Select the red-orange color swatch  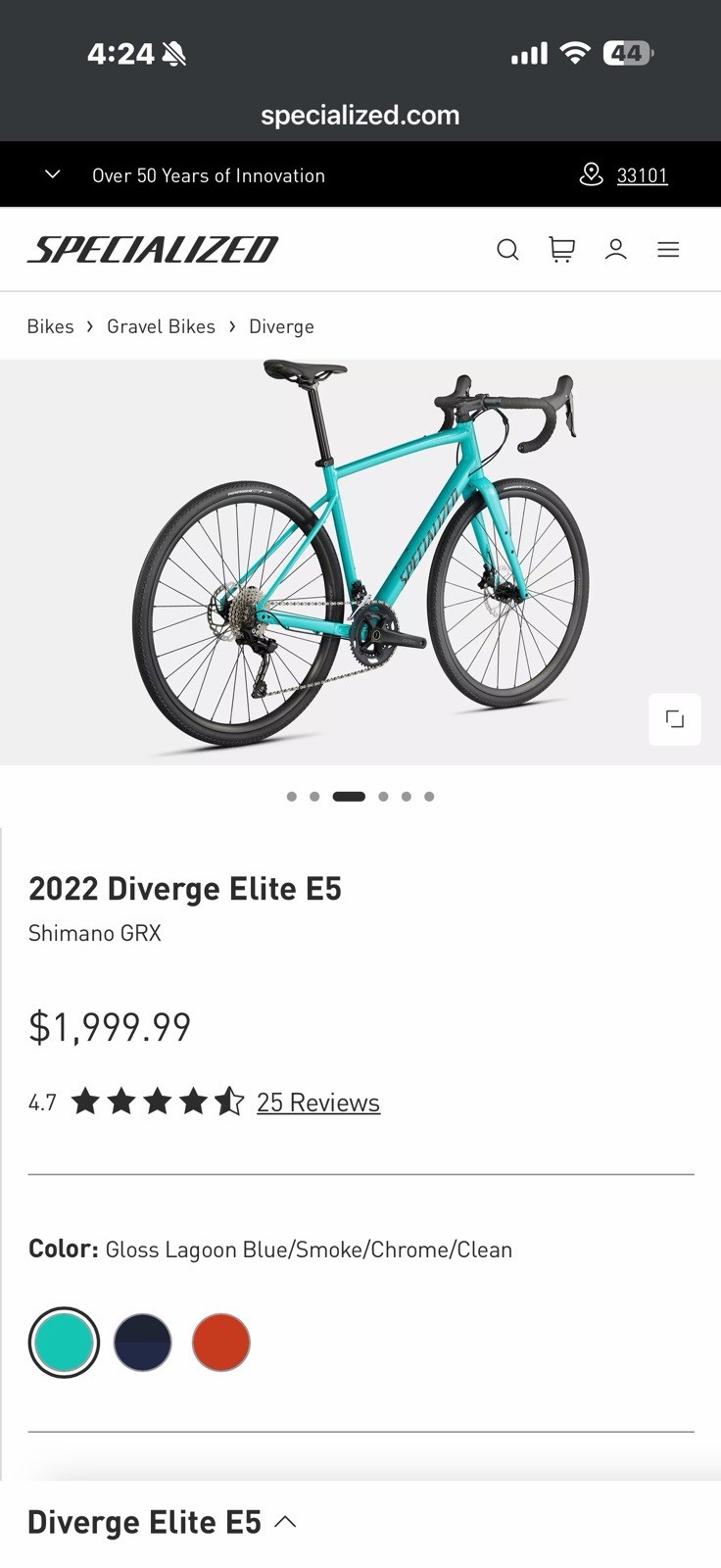221,1343
